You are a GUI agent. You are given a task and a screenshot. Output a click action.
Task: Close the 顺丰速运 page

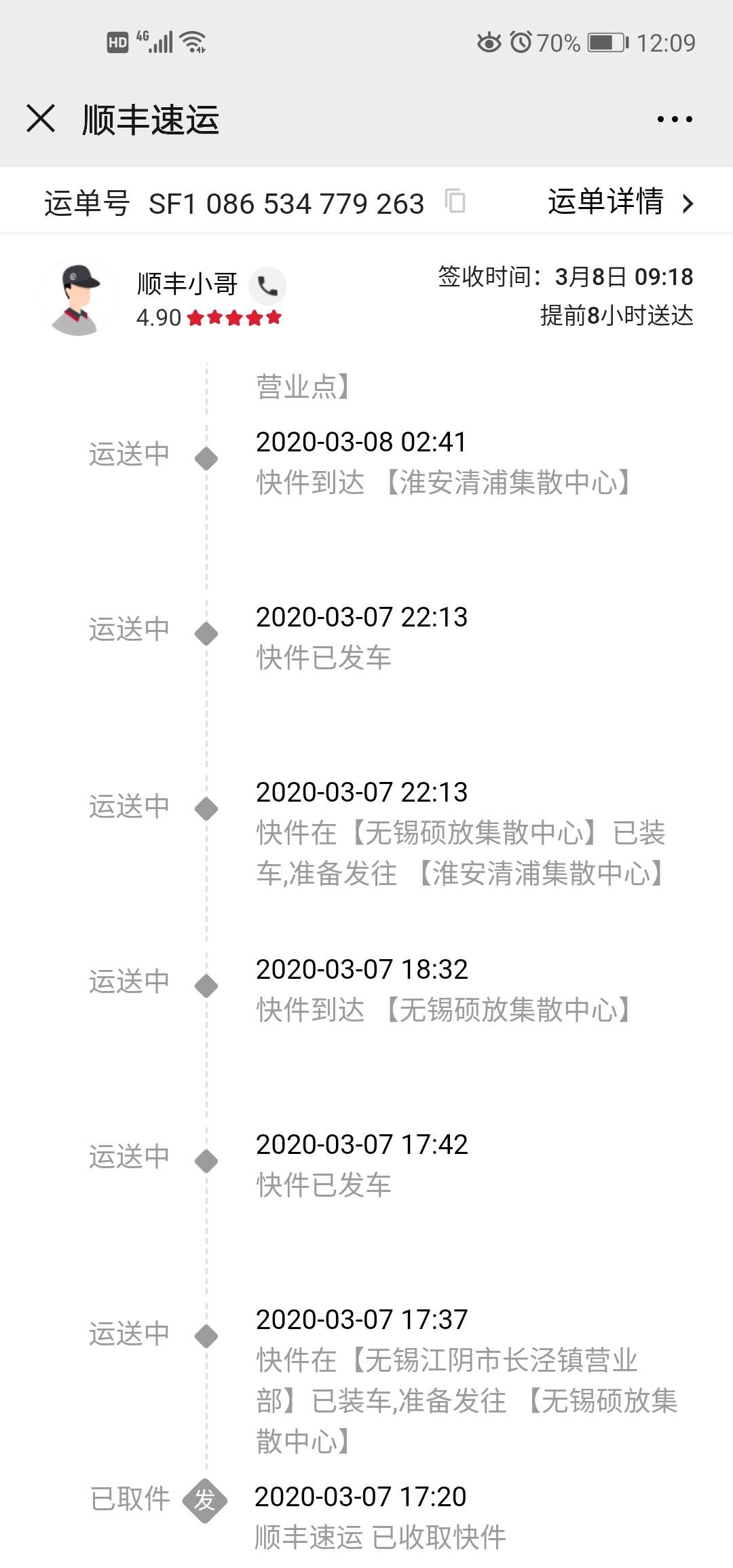point(41,119)
